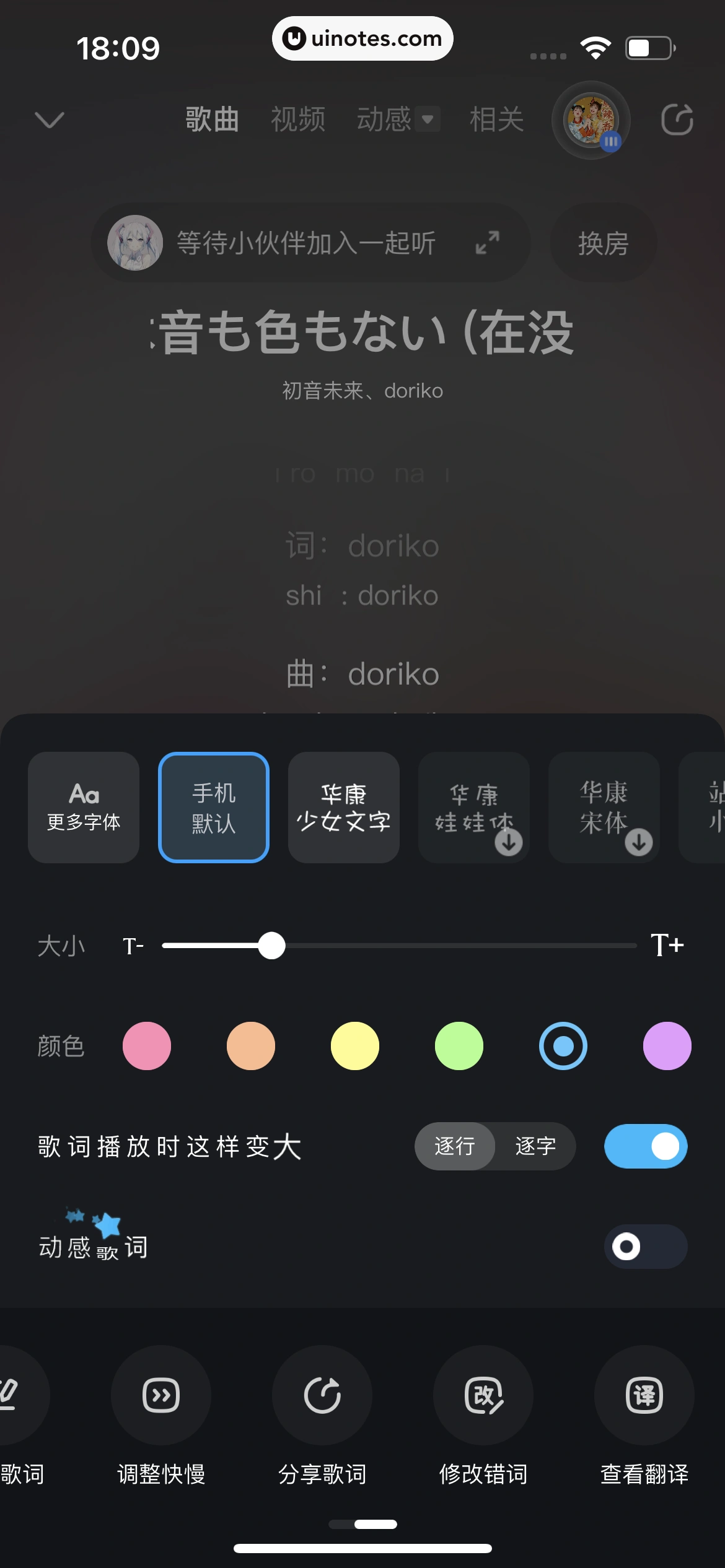
Task: Pick the green lyric color
Action: (459, 1046)
